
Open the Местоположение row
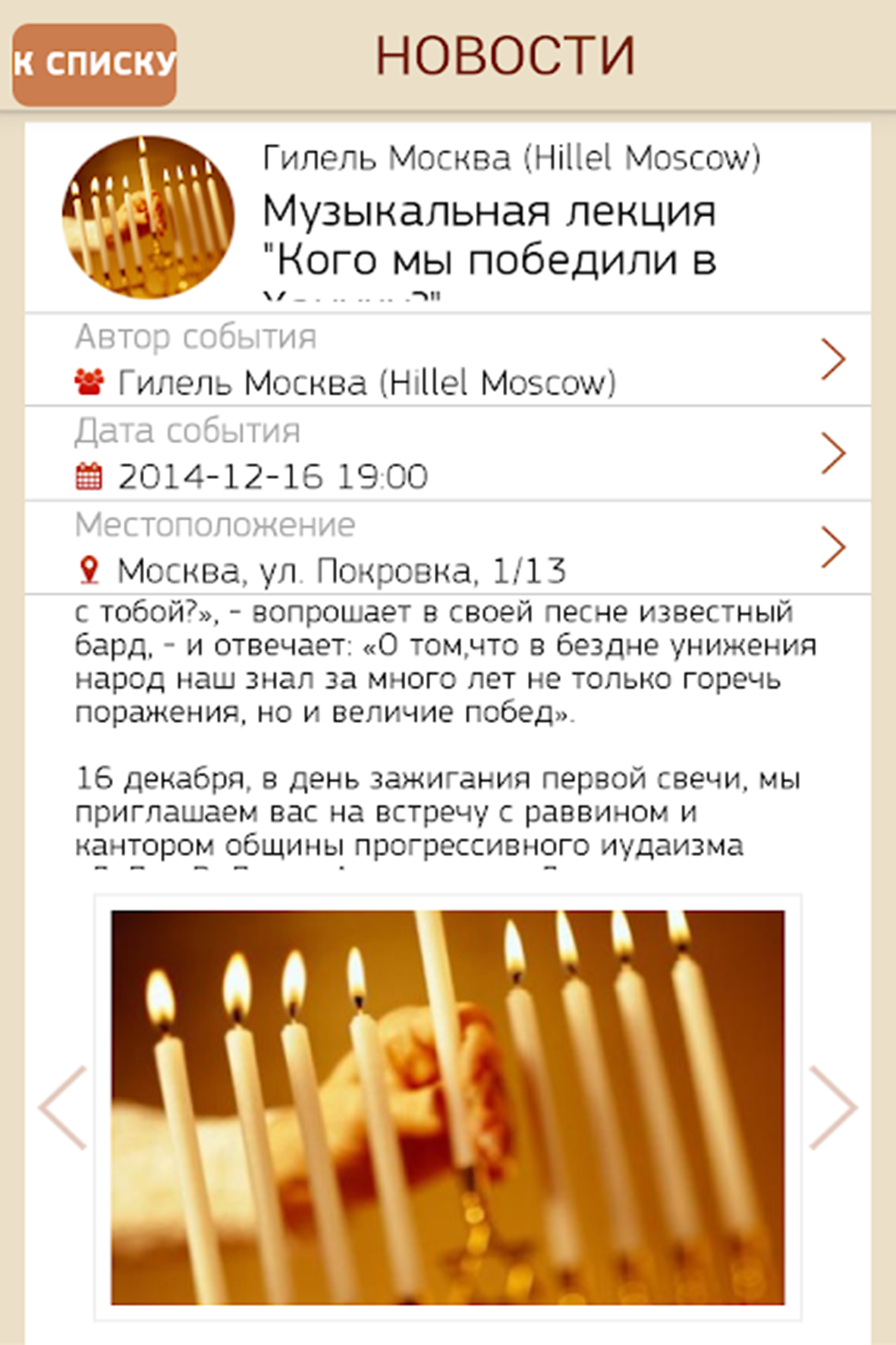(448, 548)
